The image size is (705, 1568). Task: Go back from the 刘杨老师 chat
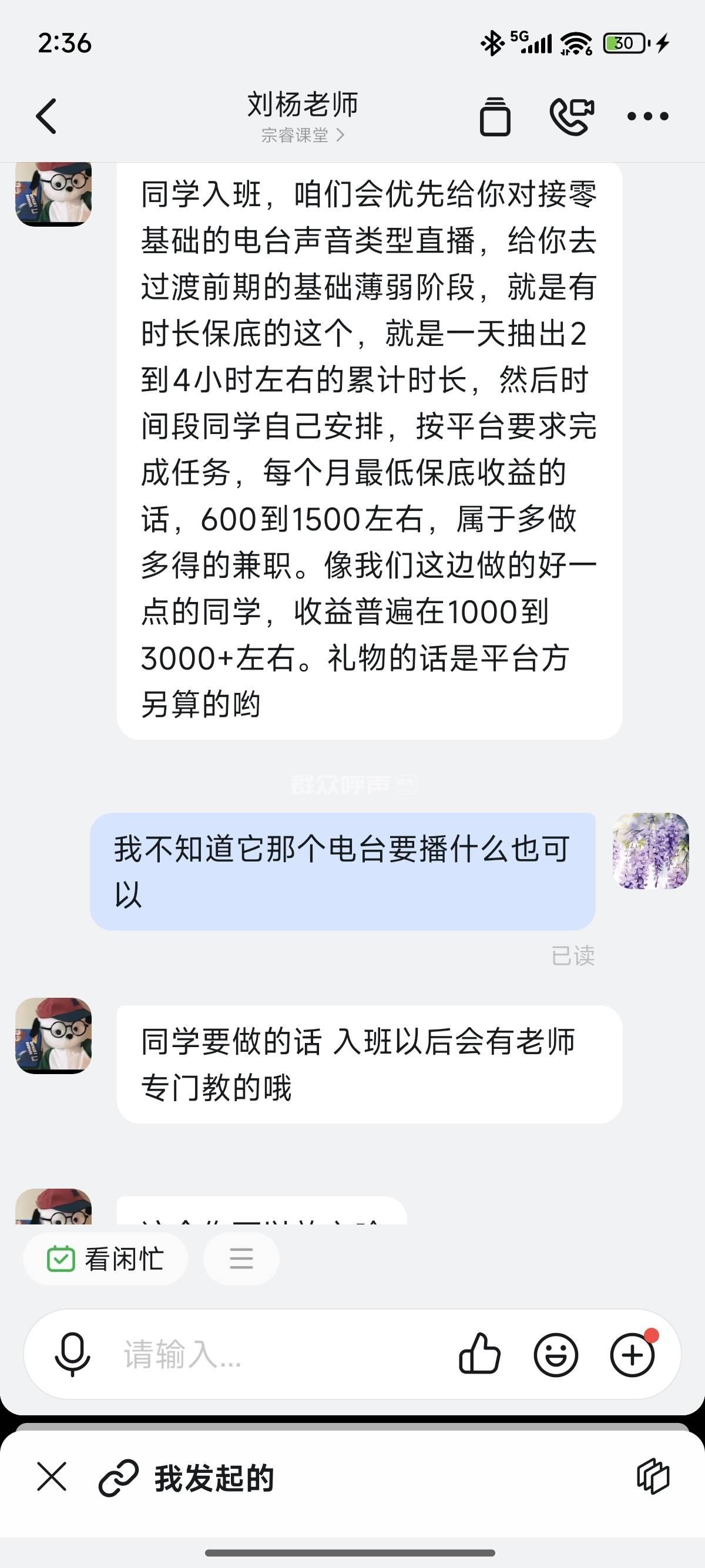coord(47,116)
